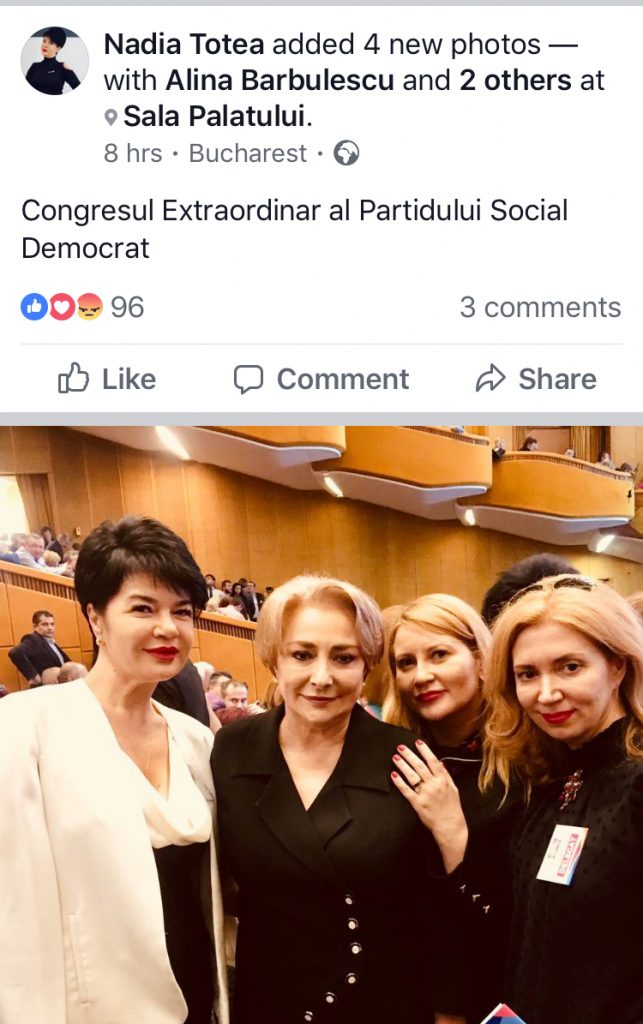
Task: Open Nadia Totea's profile picture
Action: pos(54,61)
